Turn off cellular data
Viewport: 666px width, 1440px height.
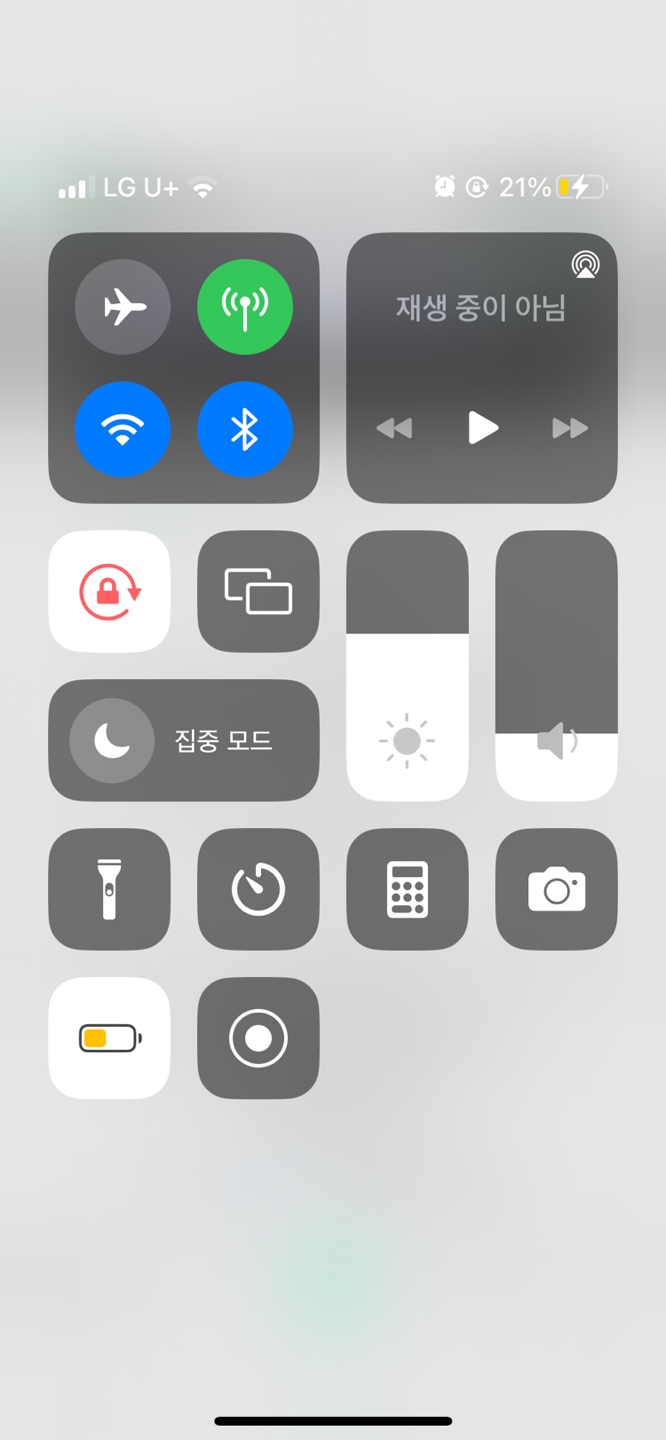245,307
